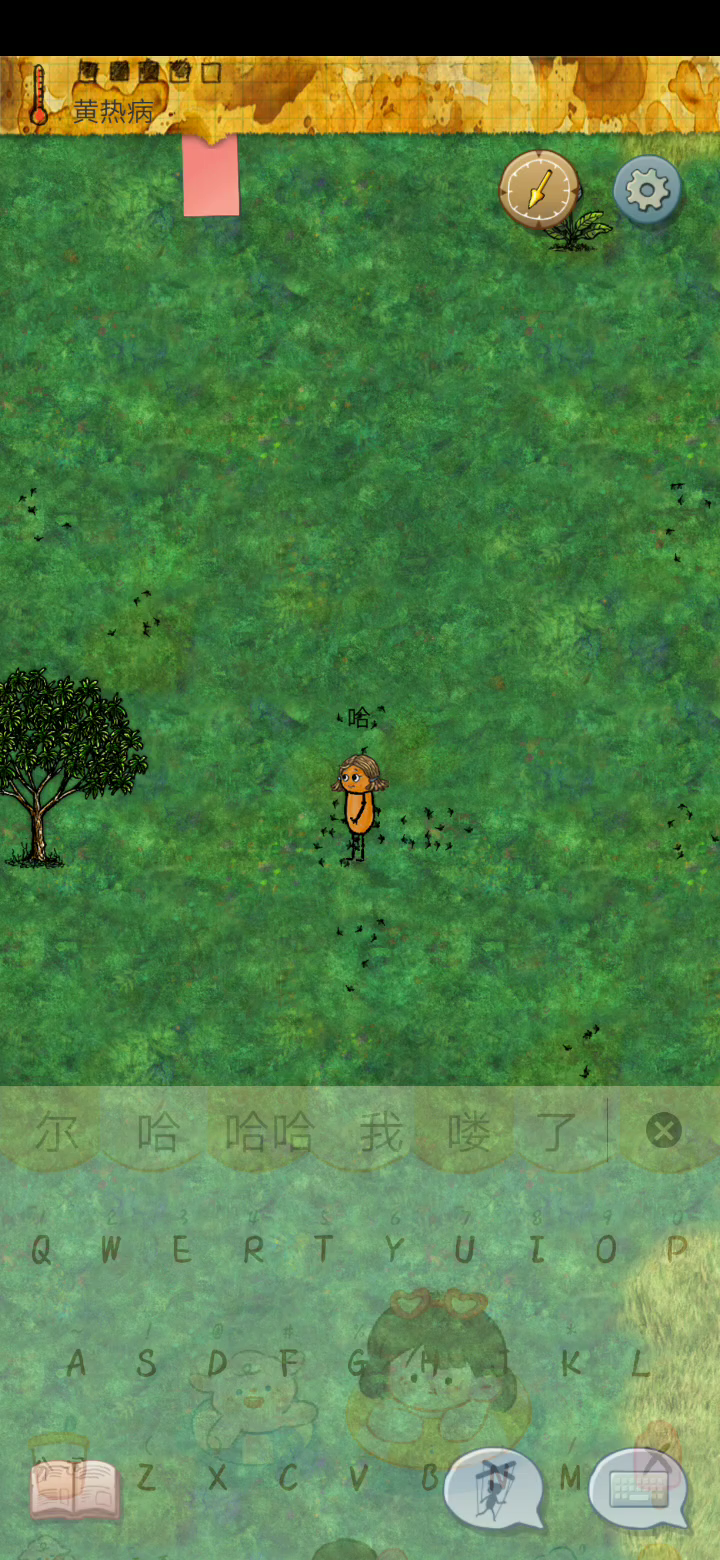
Task: Type the letter Q key
Action: point(41,1249)
